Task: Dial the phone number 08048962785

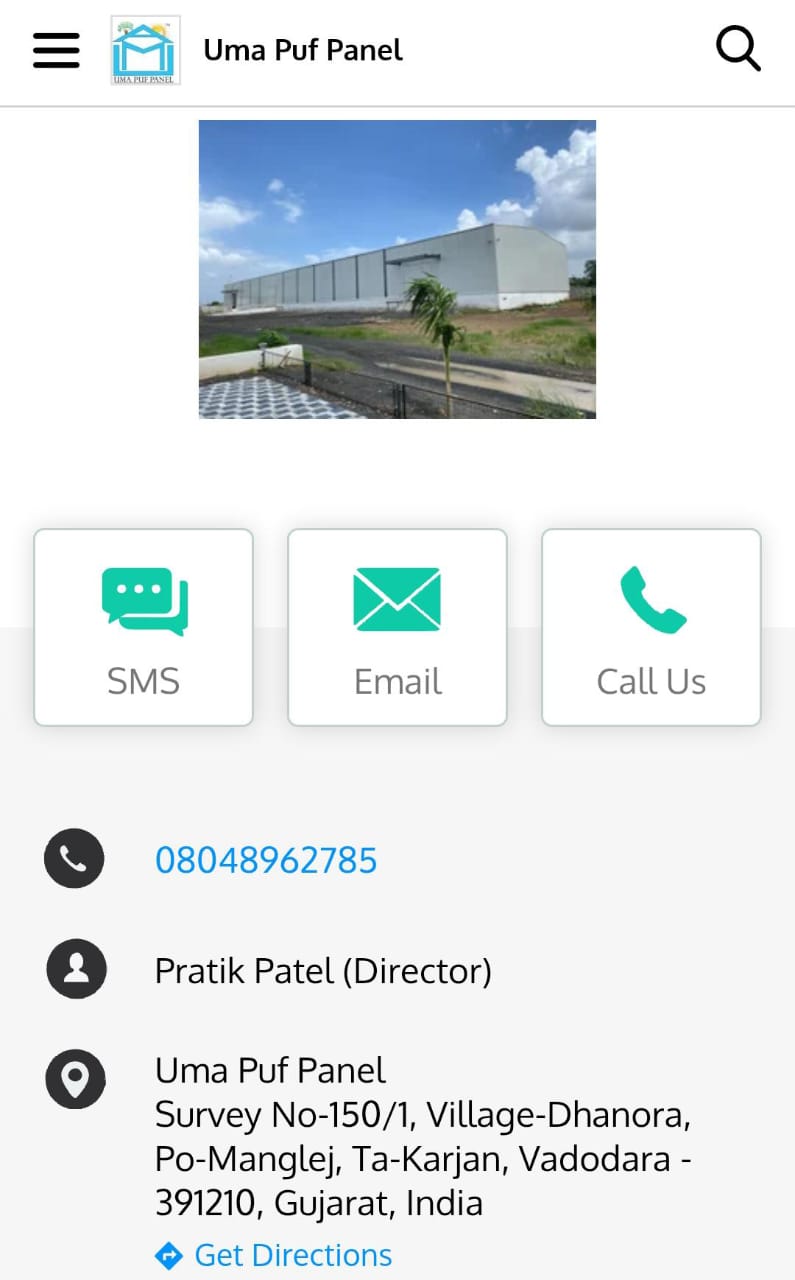Action: [266, 860]
